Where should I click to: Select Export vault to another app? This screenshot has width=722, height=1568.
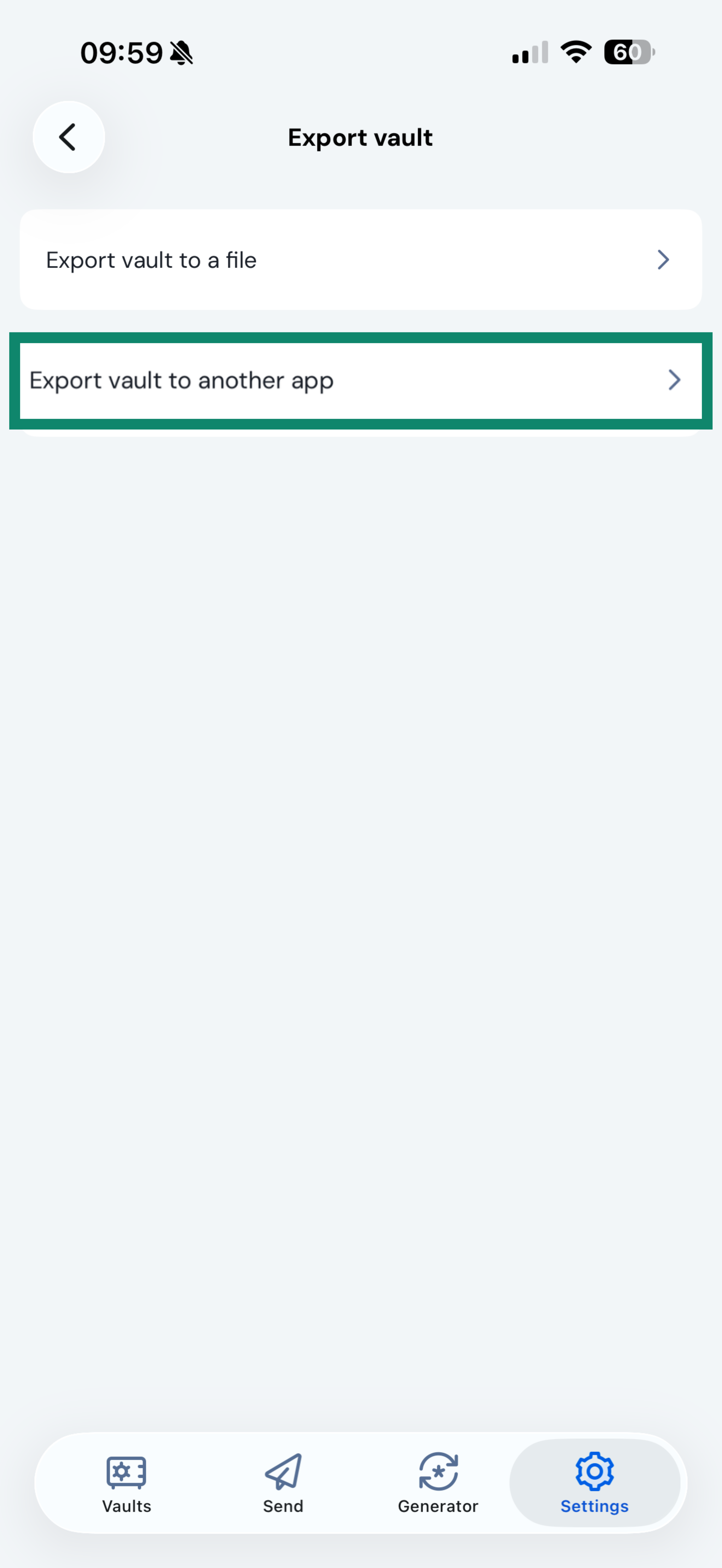click(x=360, y=381)
